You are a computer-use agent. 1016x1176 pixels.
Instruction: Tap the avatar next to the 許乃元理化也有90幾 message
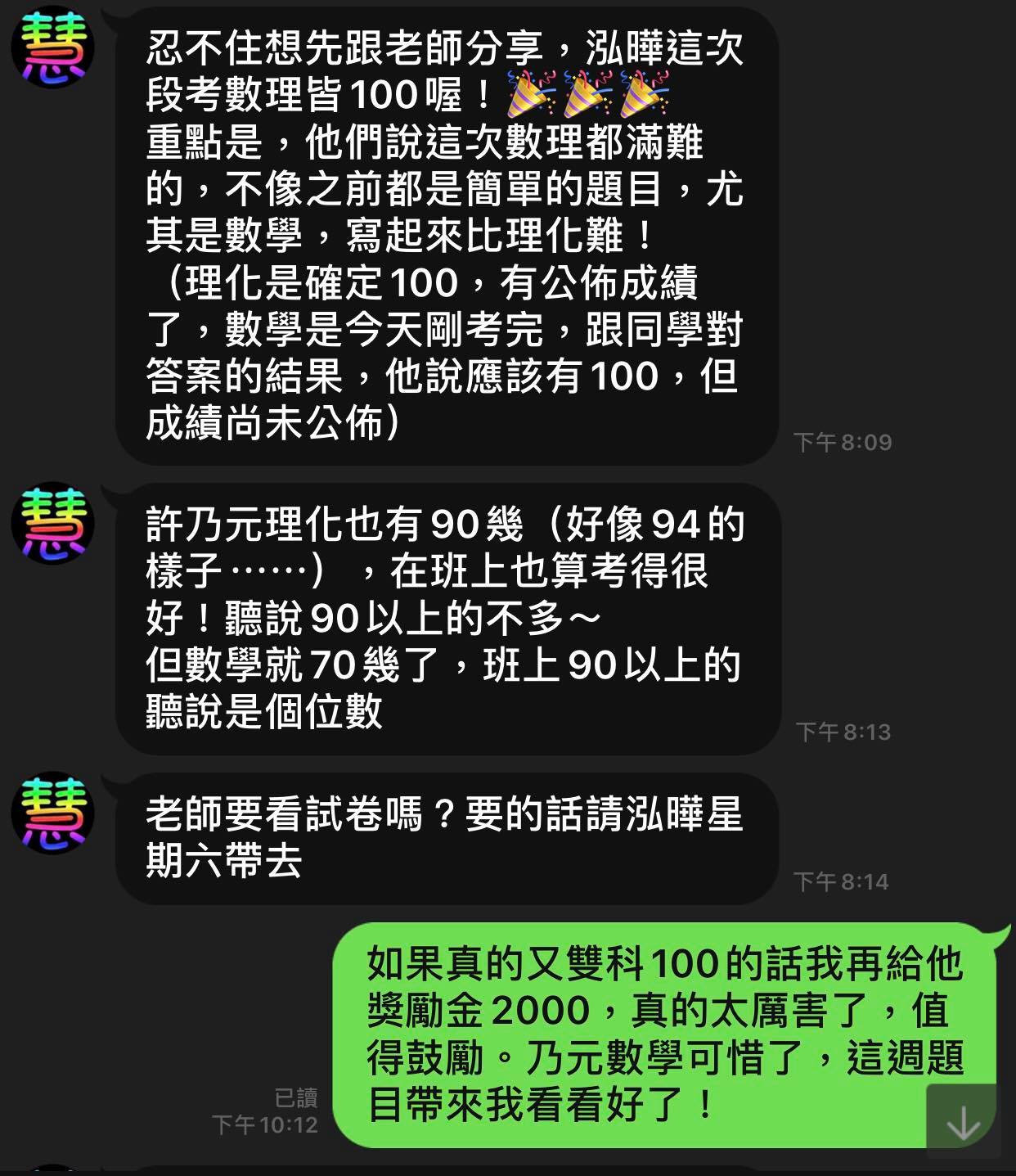point(52,523)
